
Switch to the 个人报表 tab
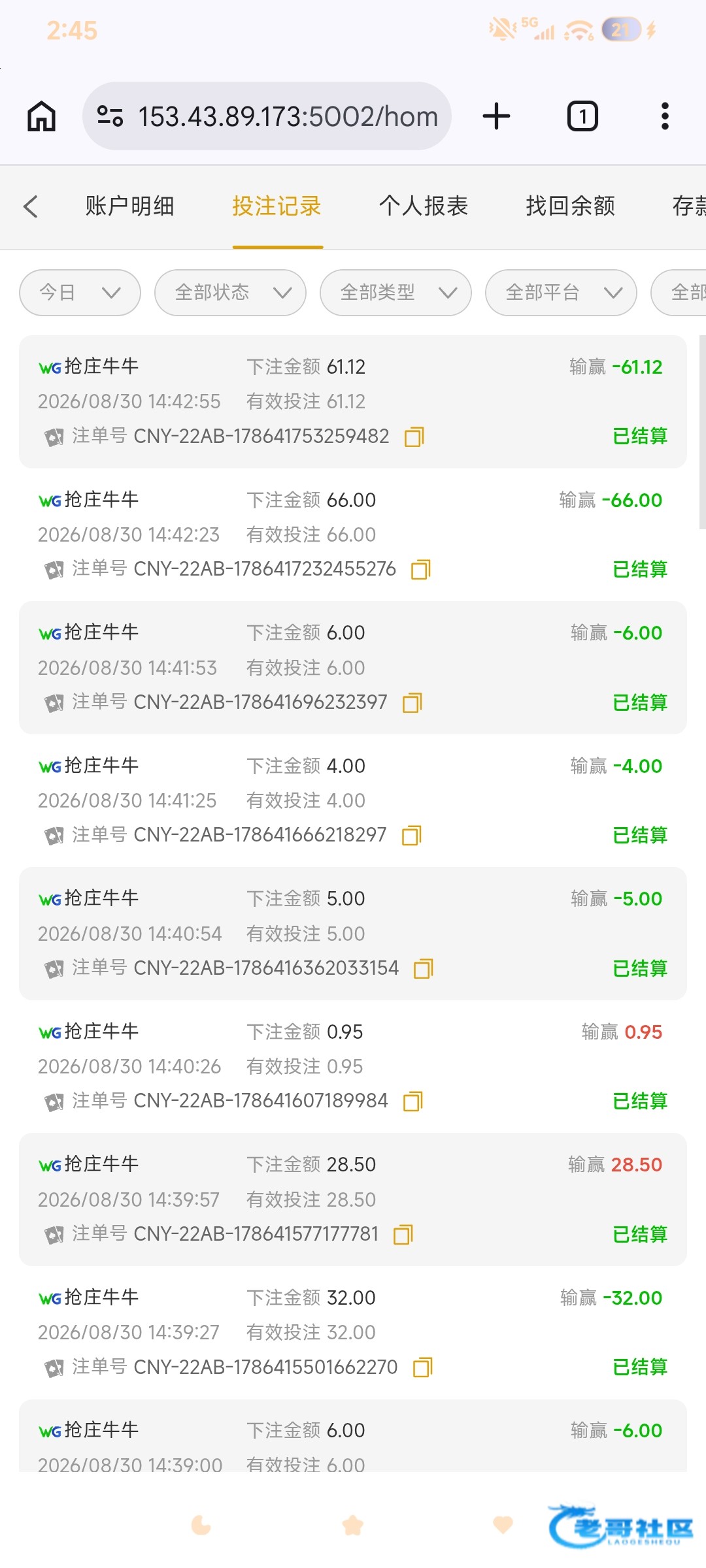pyautogui.click(x=424, y=206)
